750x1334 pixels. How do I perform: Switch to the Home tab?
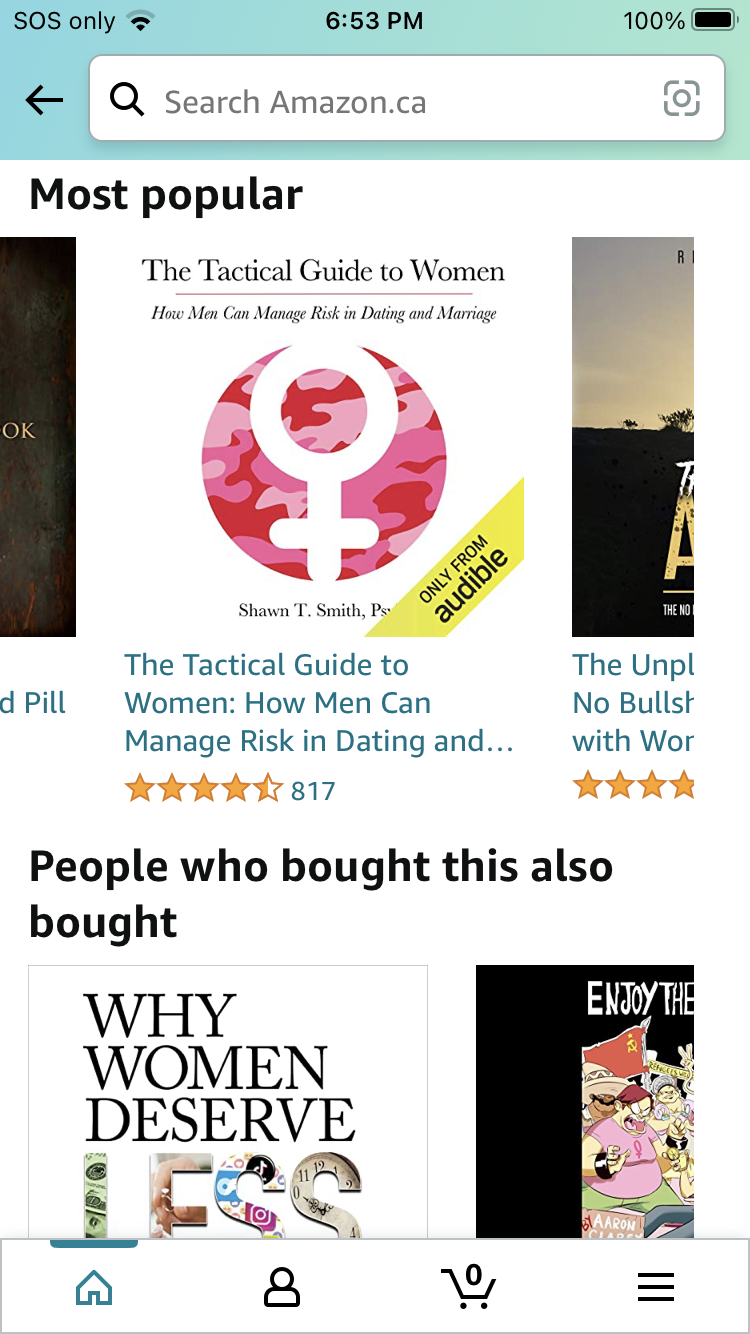(94, 1288)
